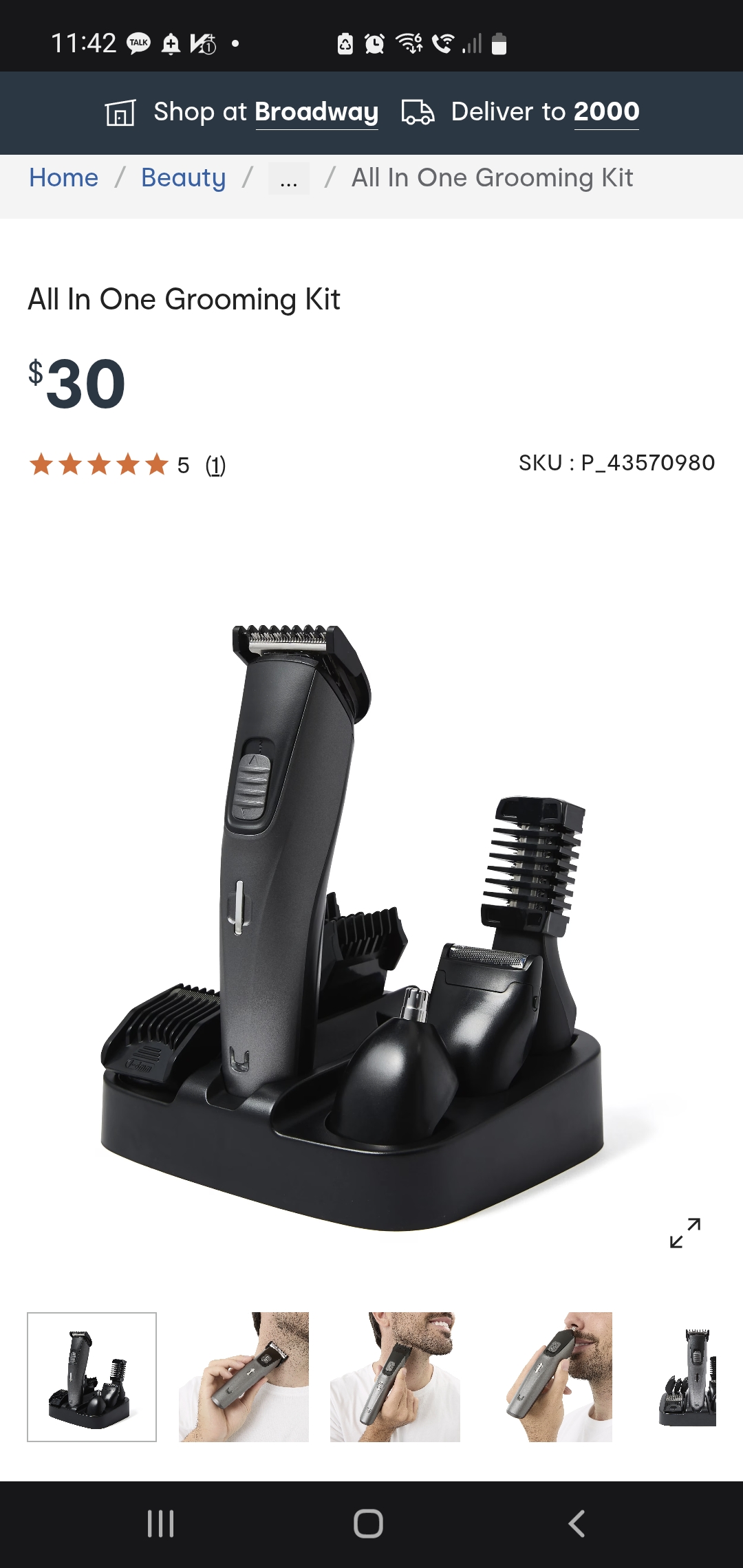
Task: Change store location from Broadway
Action: point(316,112)
